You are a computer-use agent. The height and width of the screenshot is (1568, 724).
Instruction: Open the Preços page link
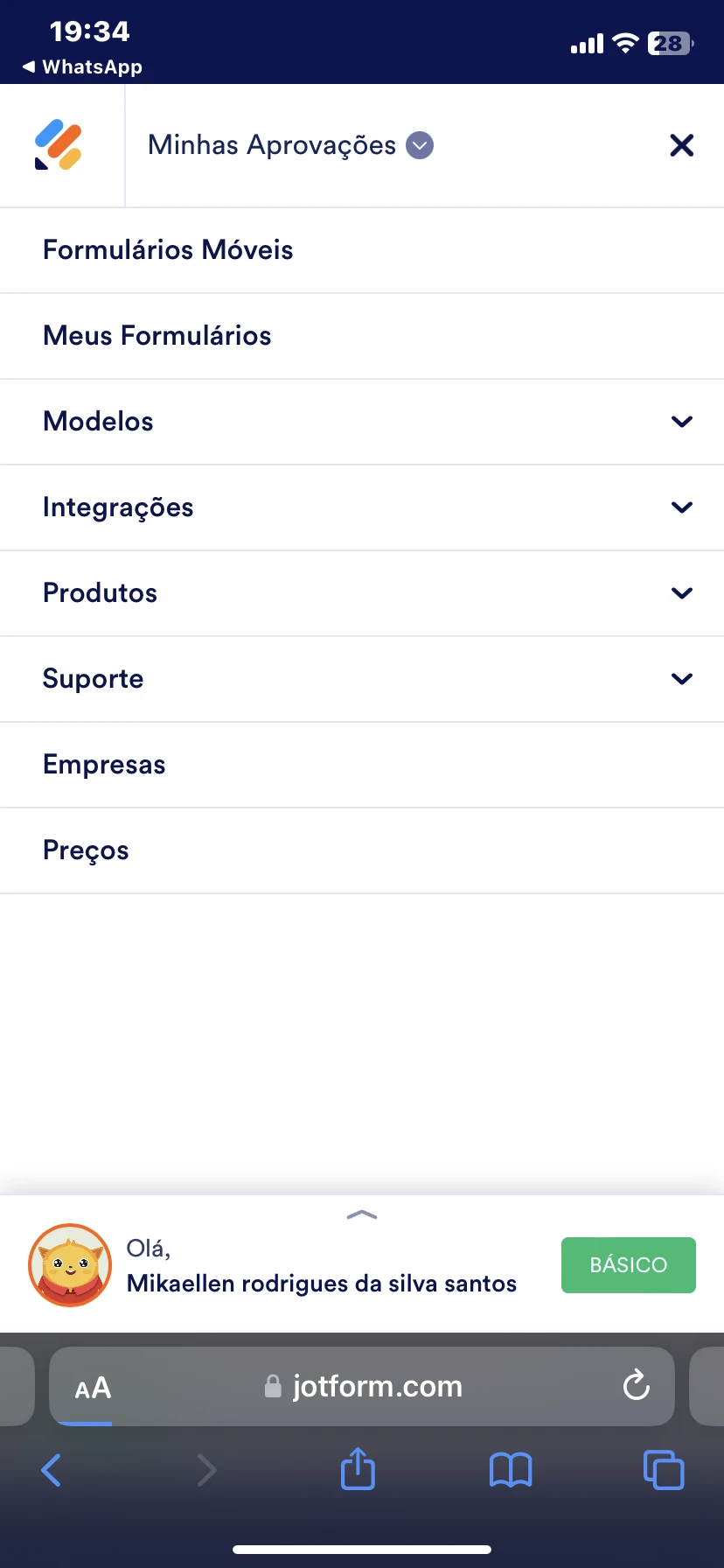85,850
